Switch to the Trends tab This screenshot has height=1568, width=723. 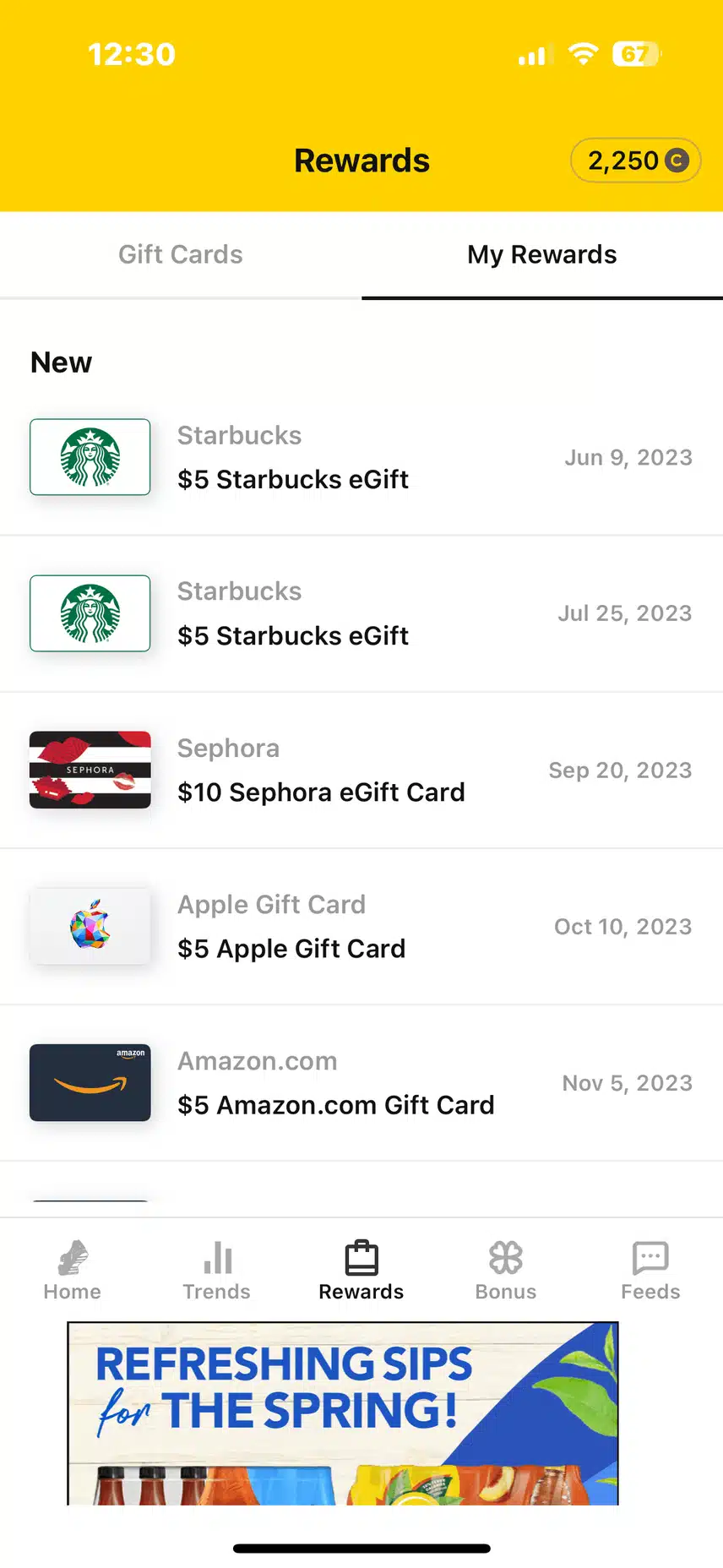point(217,1271)
